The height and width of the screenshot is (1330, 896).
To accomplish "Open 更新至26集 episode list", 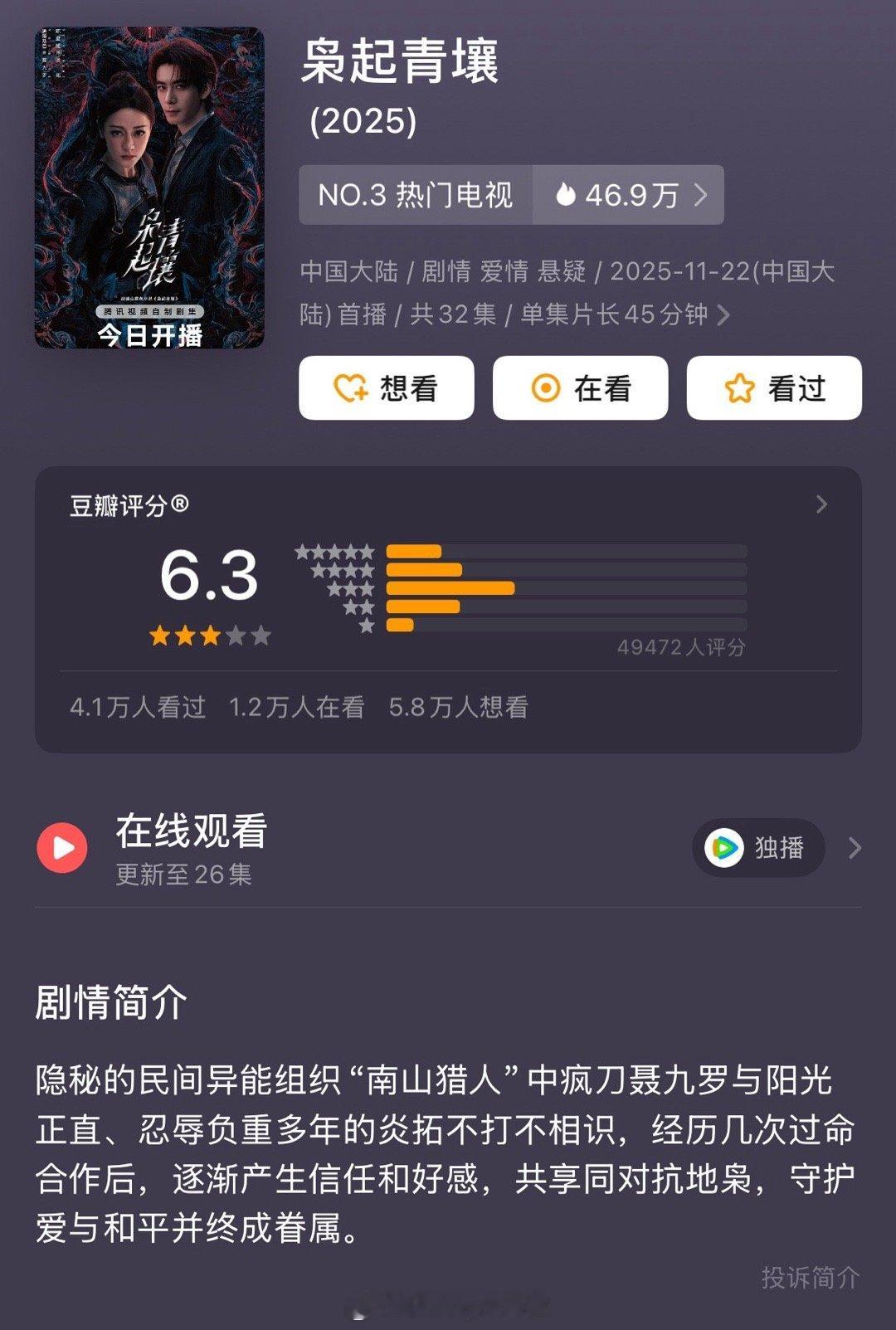I will click(183, 871).
